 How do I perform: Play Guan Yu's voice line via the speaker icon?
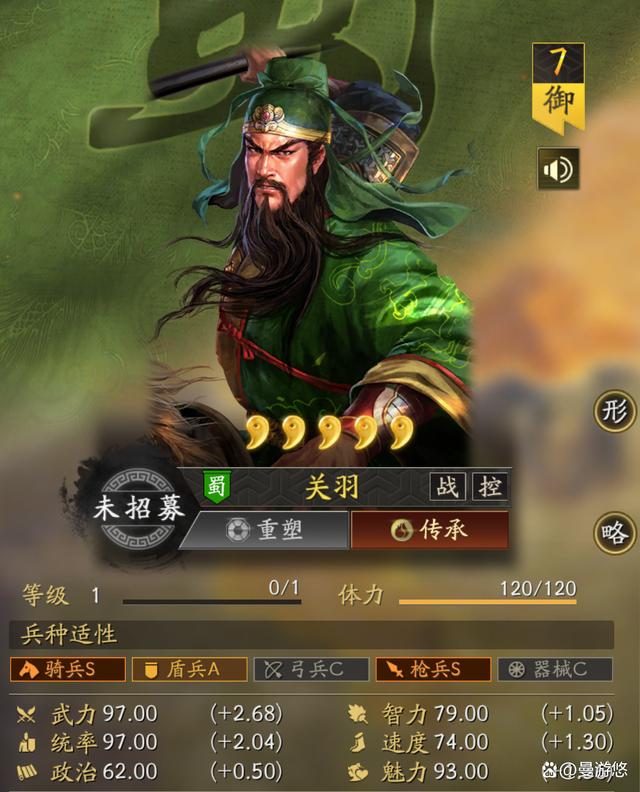(x=558, y=169)
